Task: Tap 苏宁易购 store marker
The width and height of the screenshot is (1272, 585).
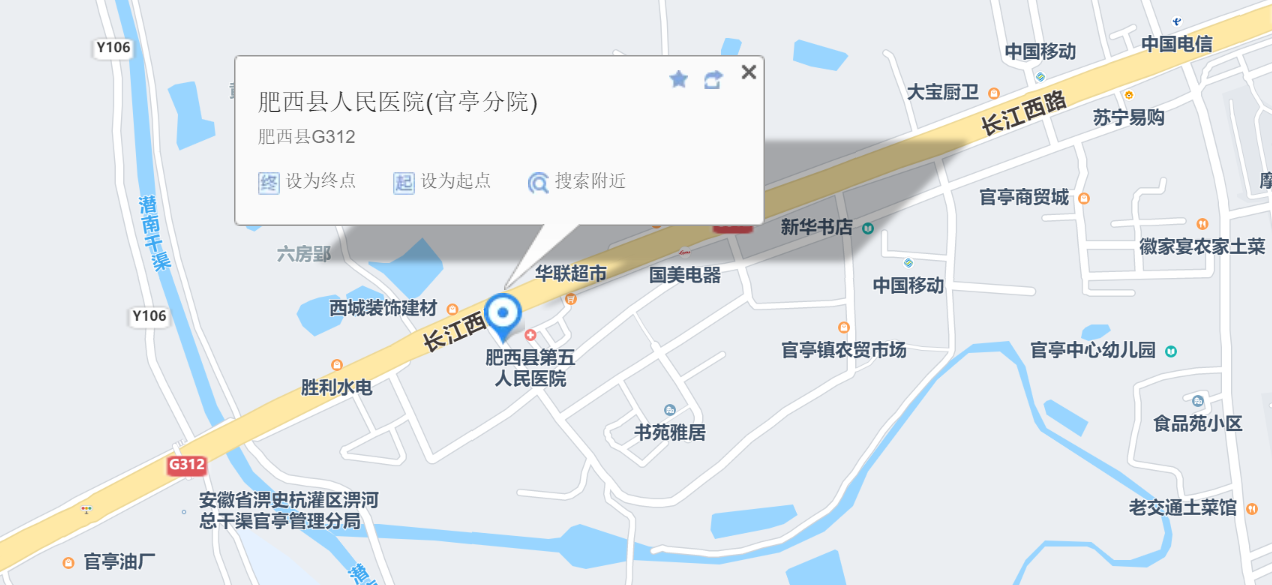Action: (x=1128, y=117)
